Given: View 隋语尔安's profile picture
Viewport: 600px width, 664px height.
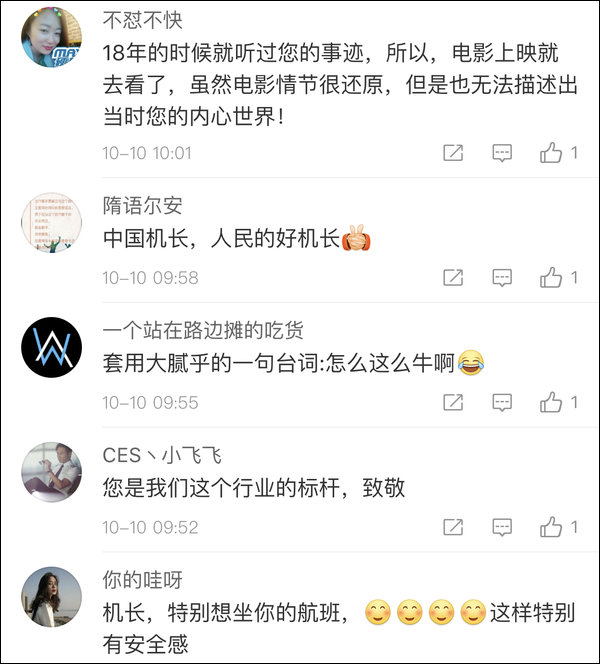Looking at the screenshot, I should pyautogui.click(x=51, y=223).
